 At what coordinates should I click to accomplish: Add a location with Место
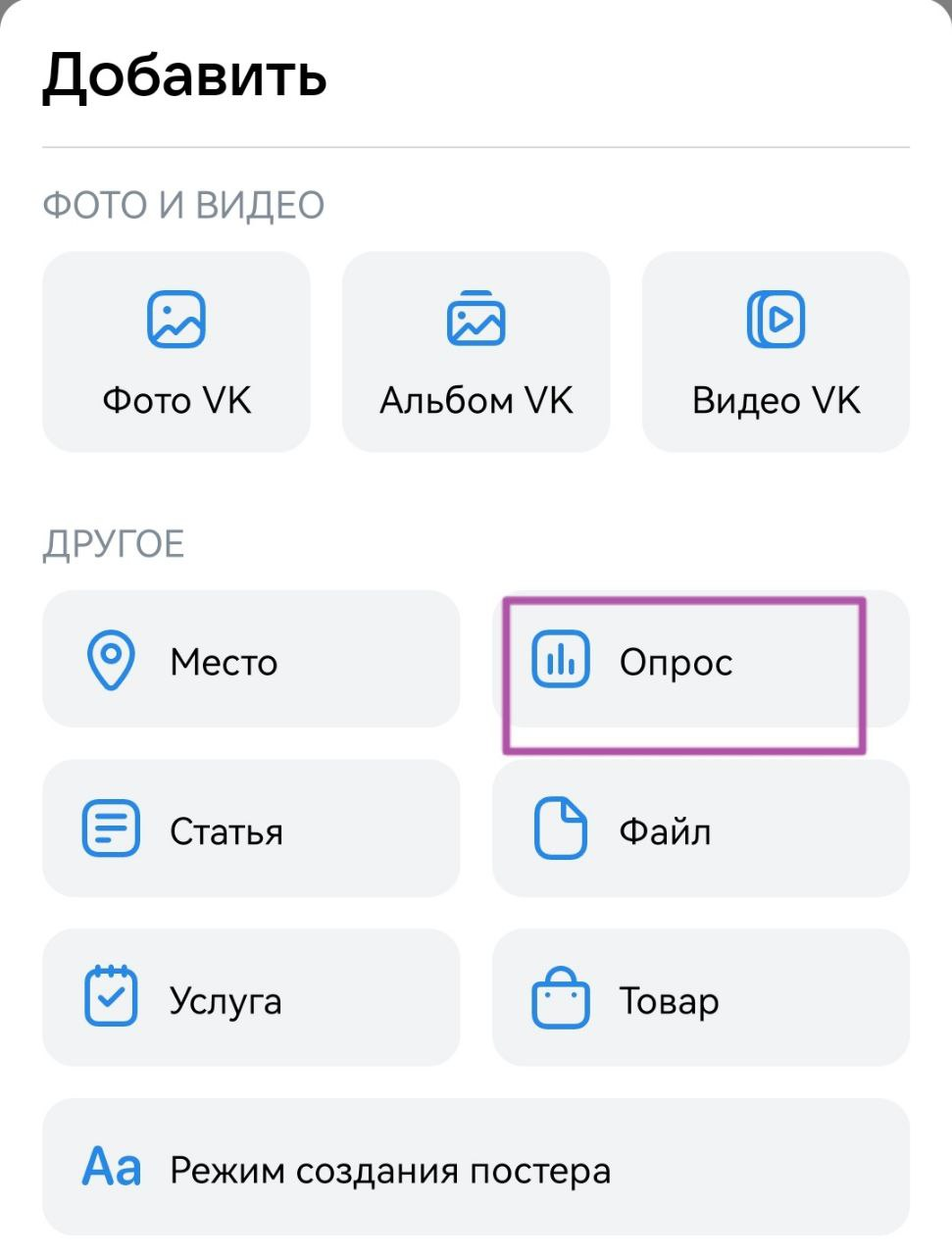click(250, 659)
